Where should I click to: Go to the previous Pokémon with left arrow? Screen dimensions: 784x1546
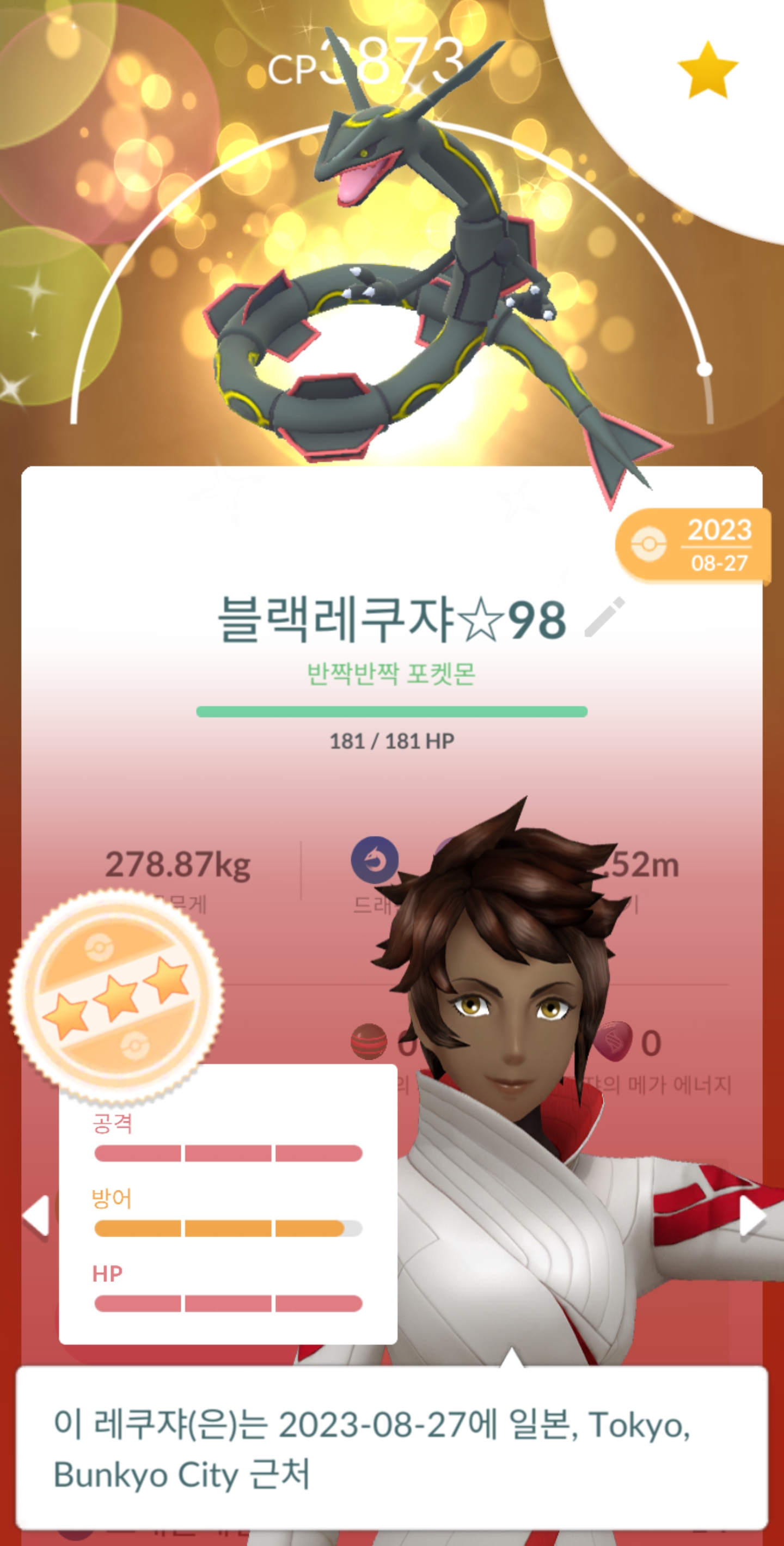(x=35, y=1216)
